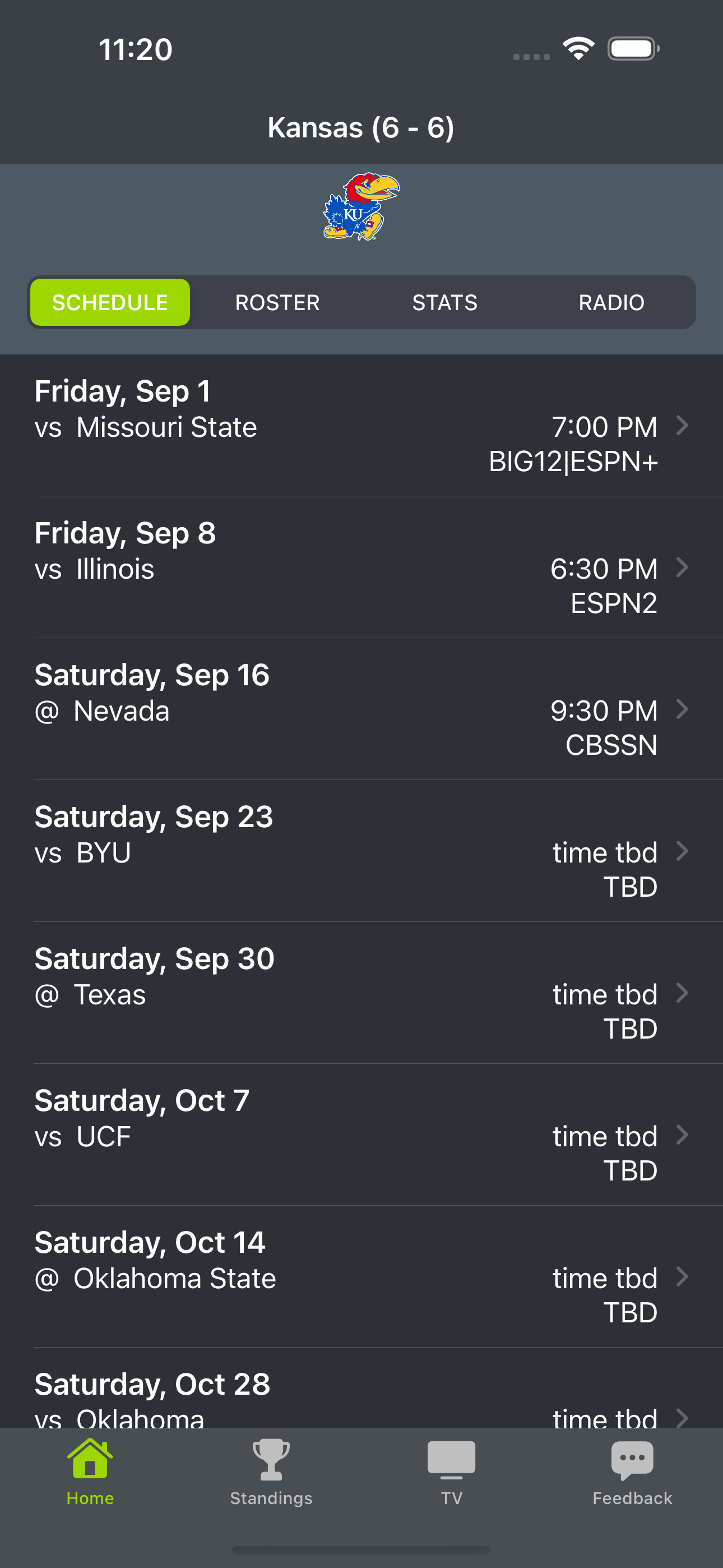Tap the Kansas (6 - 6) title
Viewport: 723px width, 1568px height.
pyautogui.click(x=361, y=127)
